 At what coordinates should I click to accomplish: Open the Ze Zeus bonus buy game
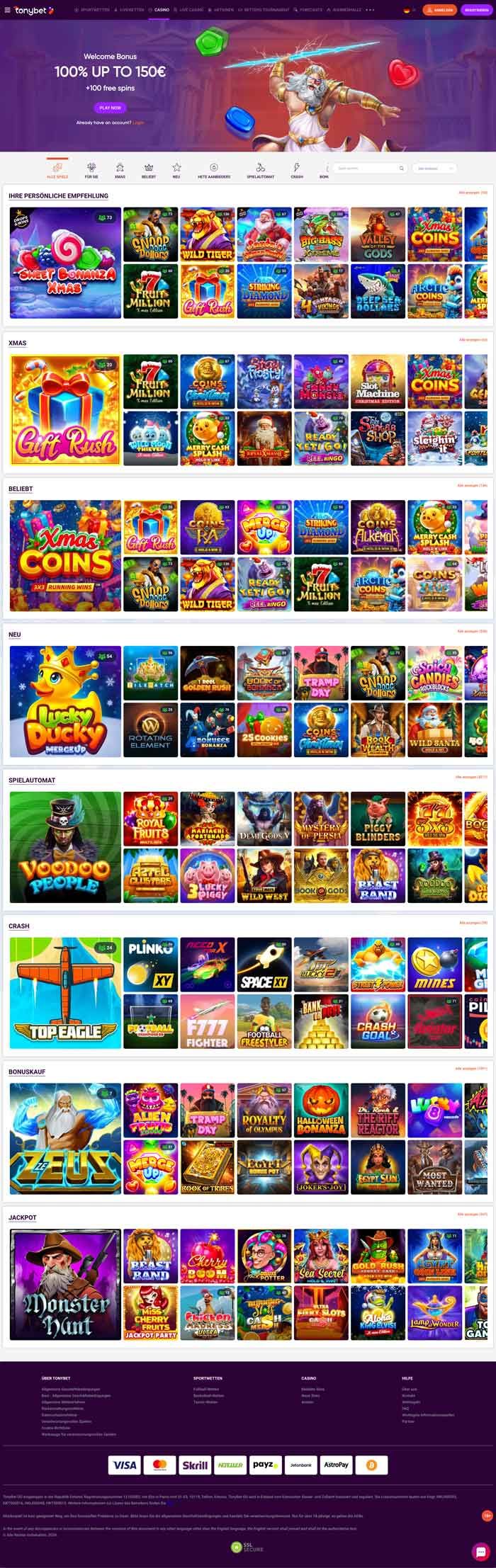click(x=65, y=1139)
